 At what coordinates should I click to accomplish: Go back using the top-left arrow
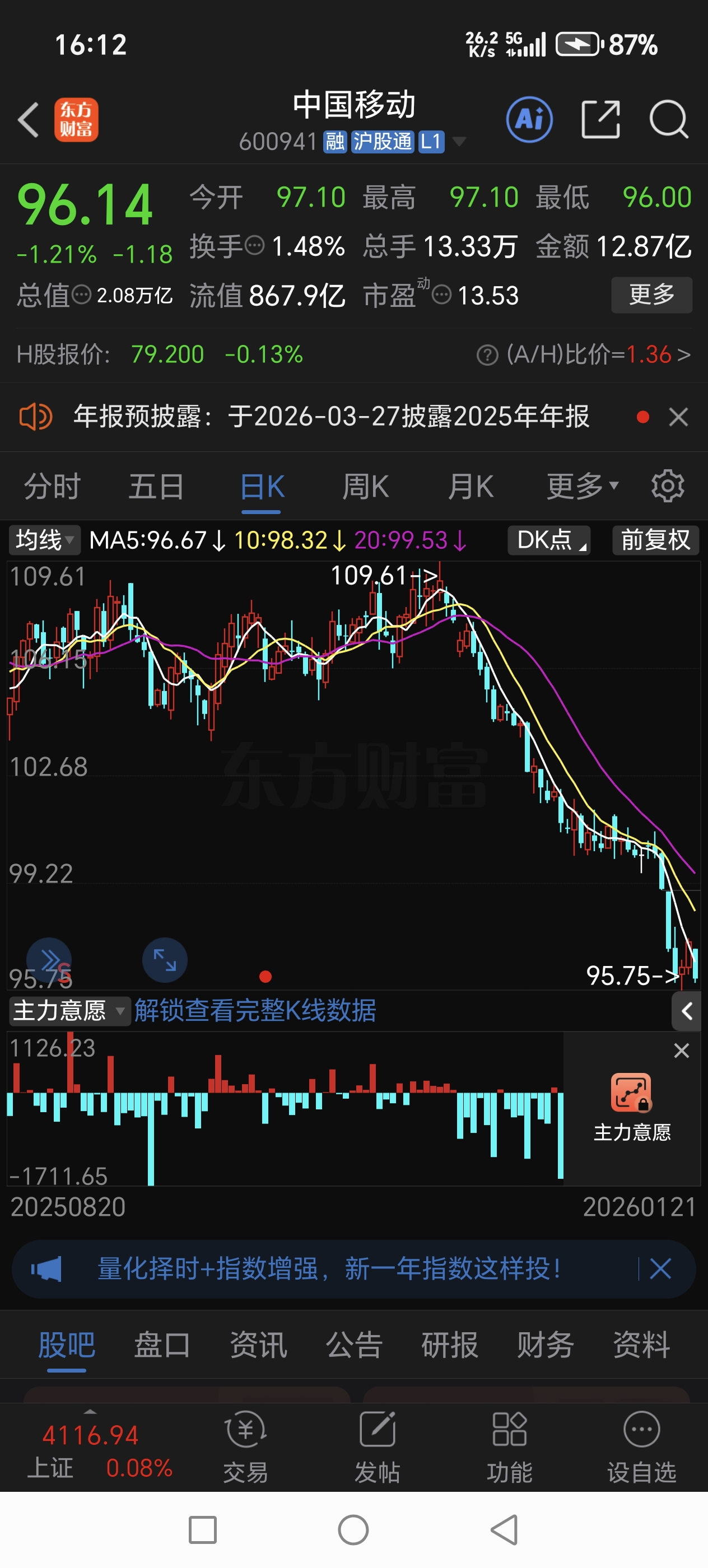pos(29,120)
